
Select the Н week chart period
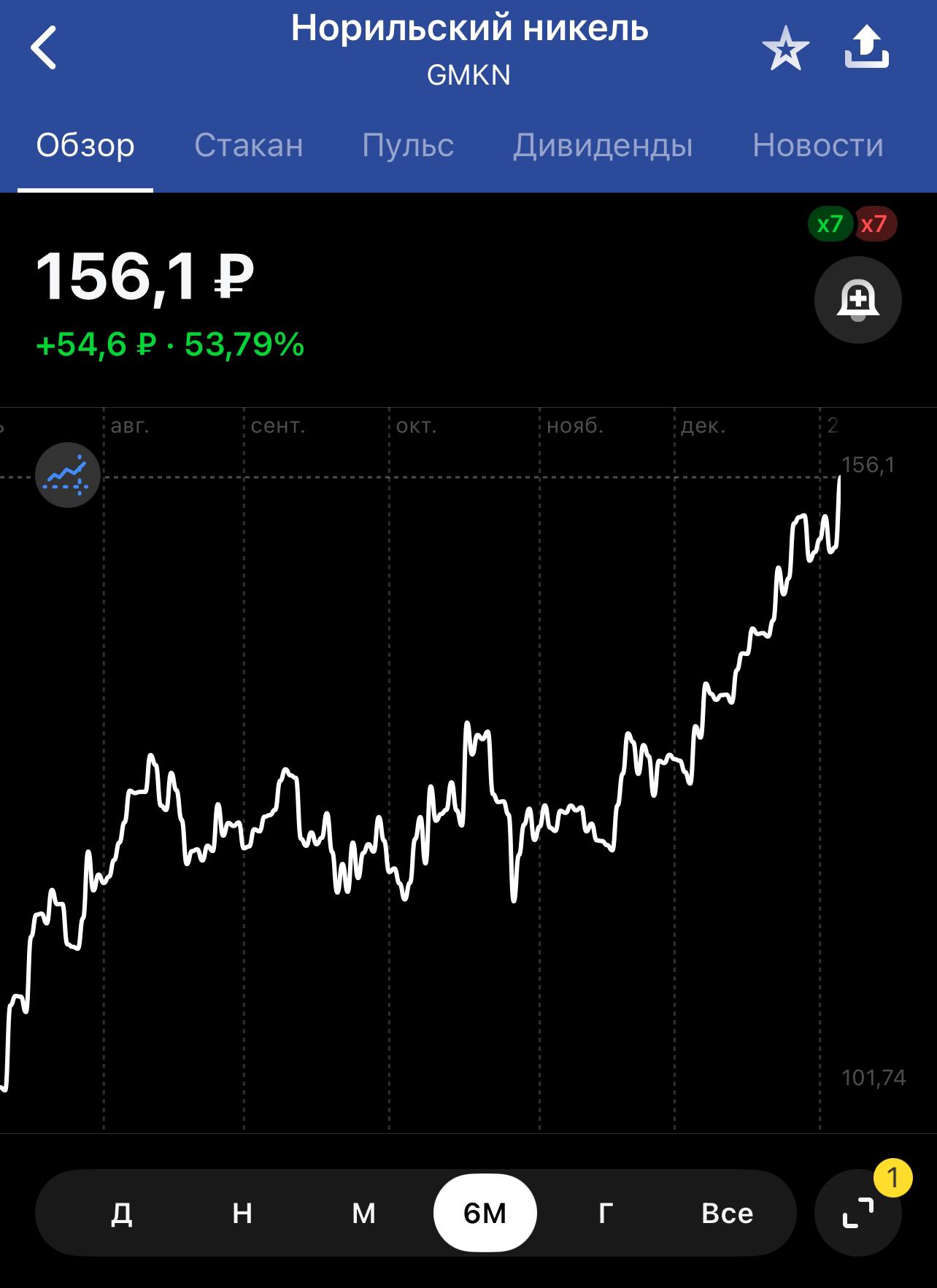point(242,1213)
